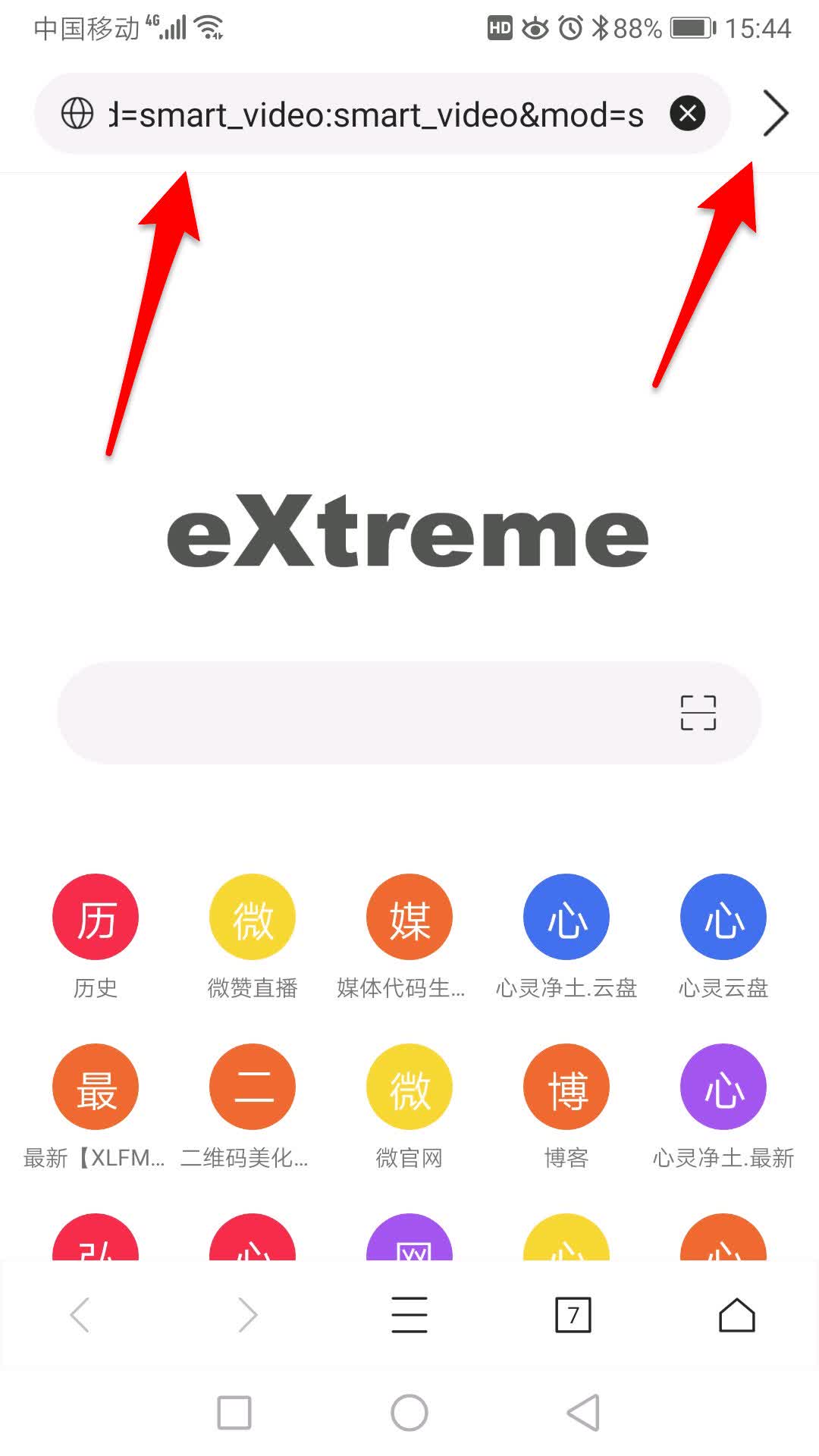Open the QR scan icon in the search box
This screenshot has height=1456, width=819.
[698, 713]
